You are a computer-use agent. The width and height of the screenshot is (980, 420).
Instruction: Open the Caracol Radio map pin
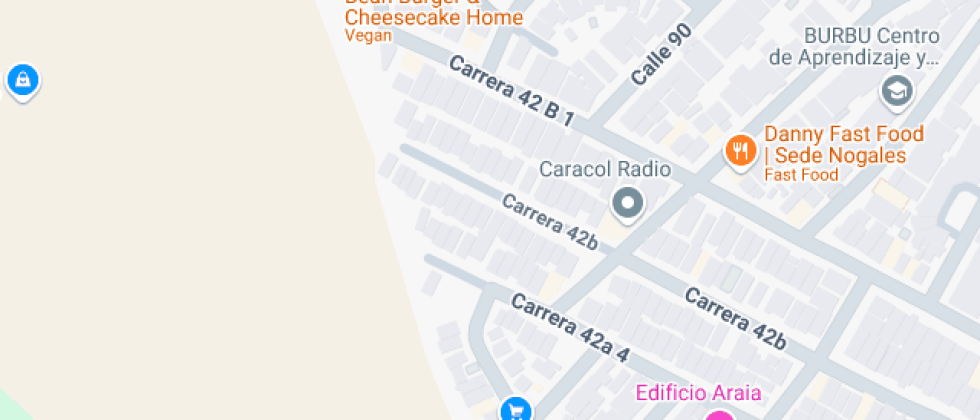pyautogui.click(x=628, y=203)
